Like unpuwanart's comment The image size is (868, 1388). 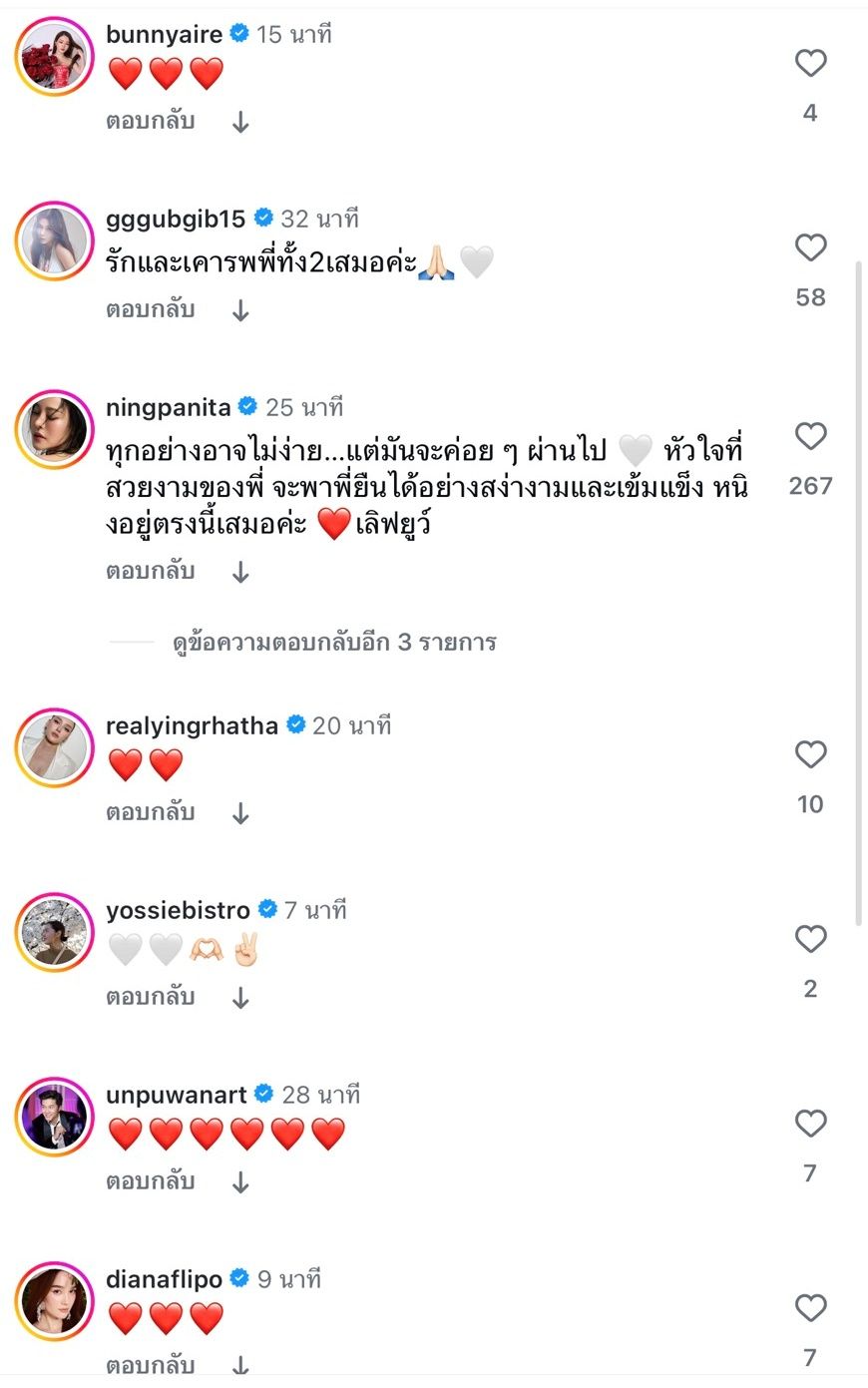point(810,1124)
